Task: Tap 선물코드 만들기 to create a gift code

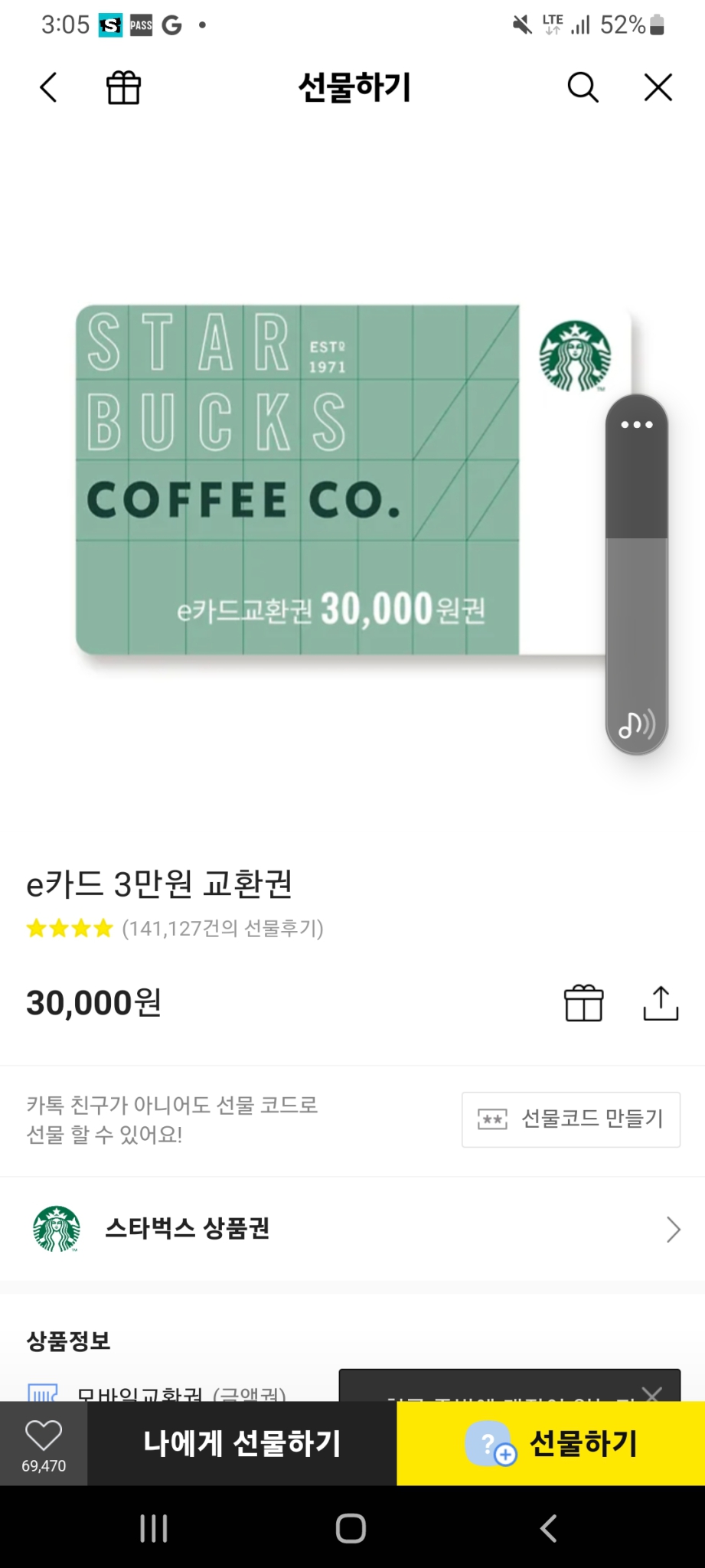Action: tap(570, 1119)
